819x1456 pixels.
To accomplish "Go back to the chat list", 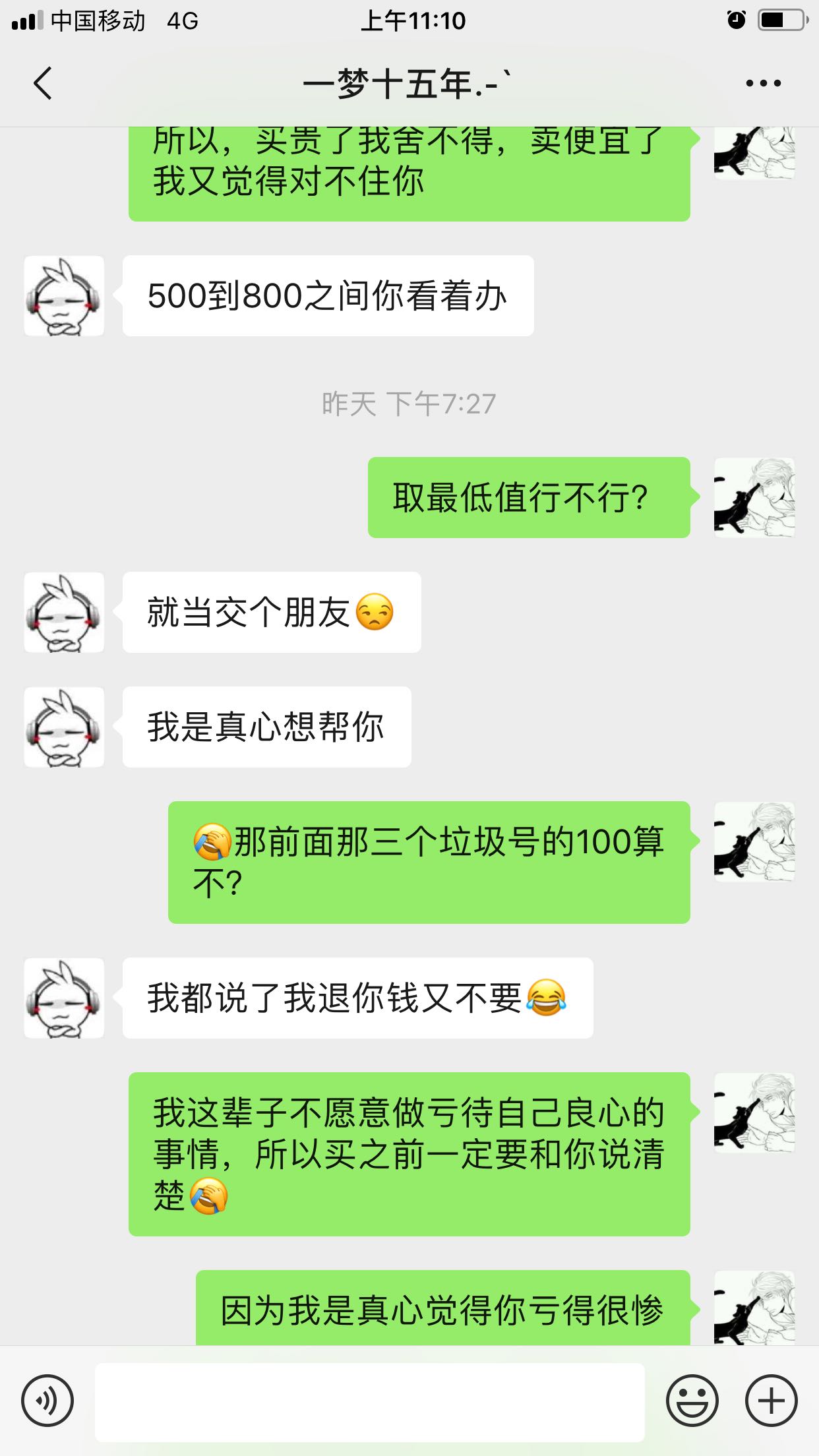I will pyautogui.click(x=42, y=84).
